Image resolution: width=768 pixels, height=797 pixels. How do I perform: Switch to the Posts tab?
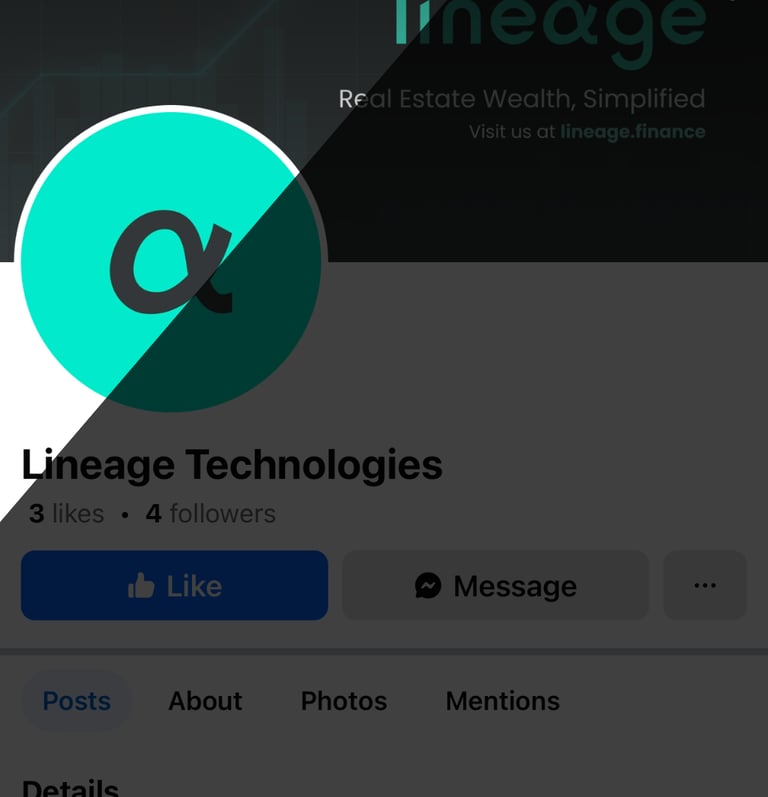pos(76,701)
